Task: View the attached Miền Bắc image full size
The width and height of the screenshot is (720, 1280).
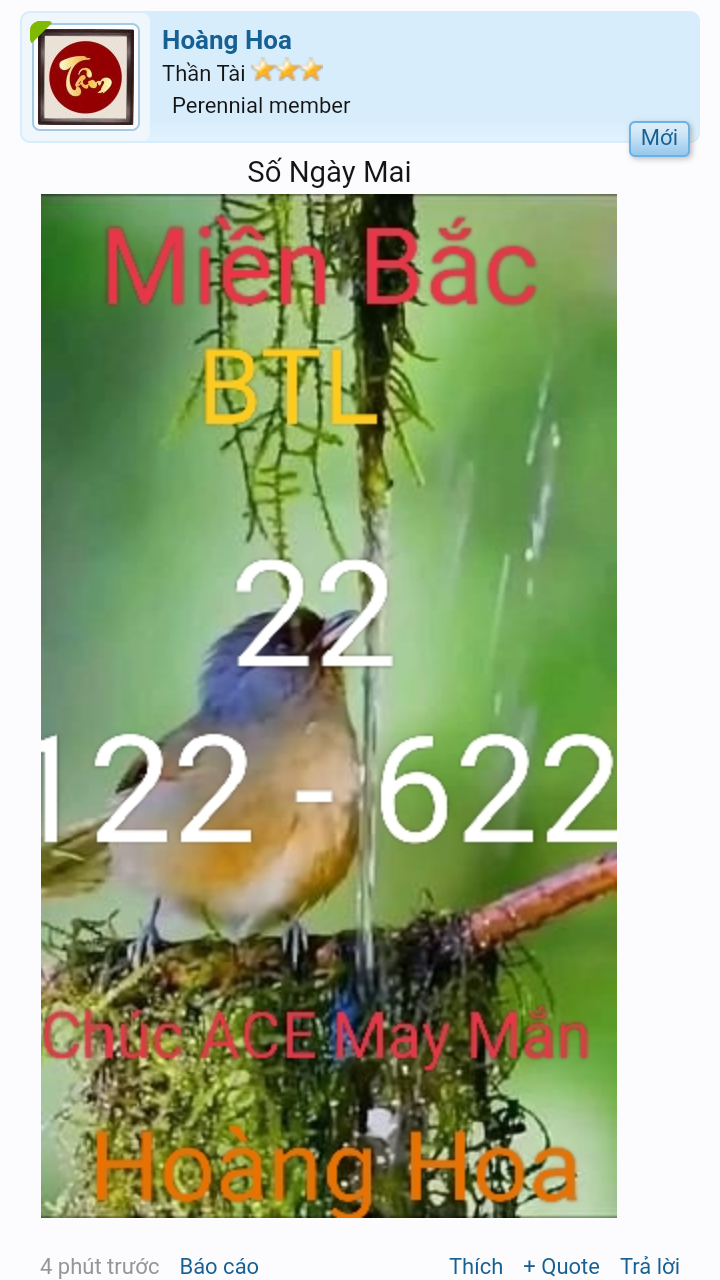Action: (x=328, y=705)
